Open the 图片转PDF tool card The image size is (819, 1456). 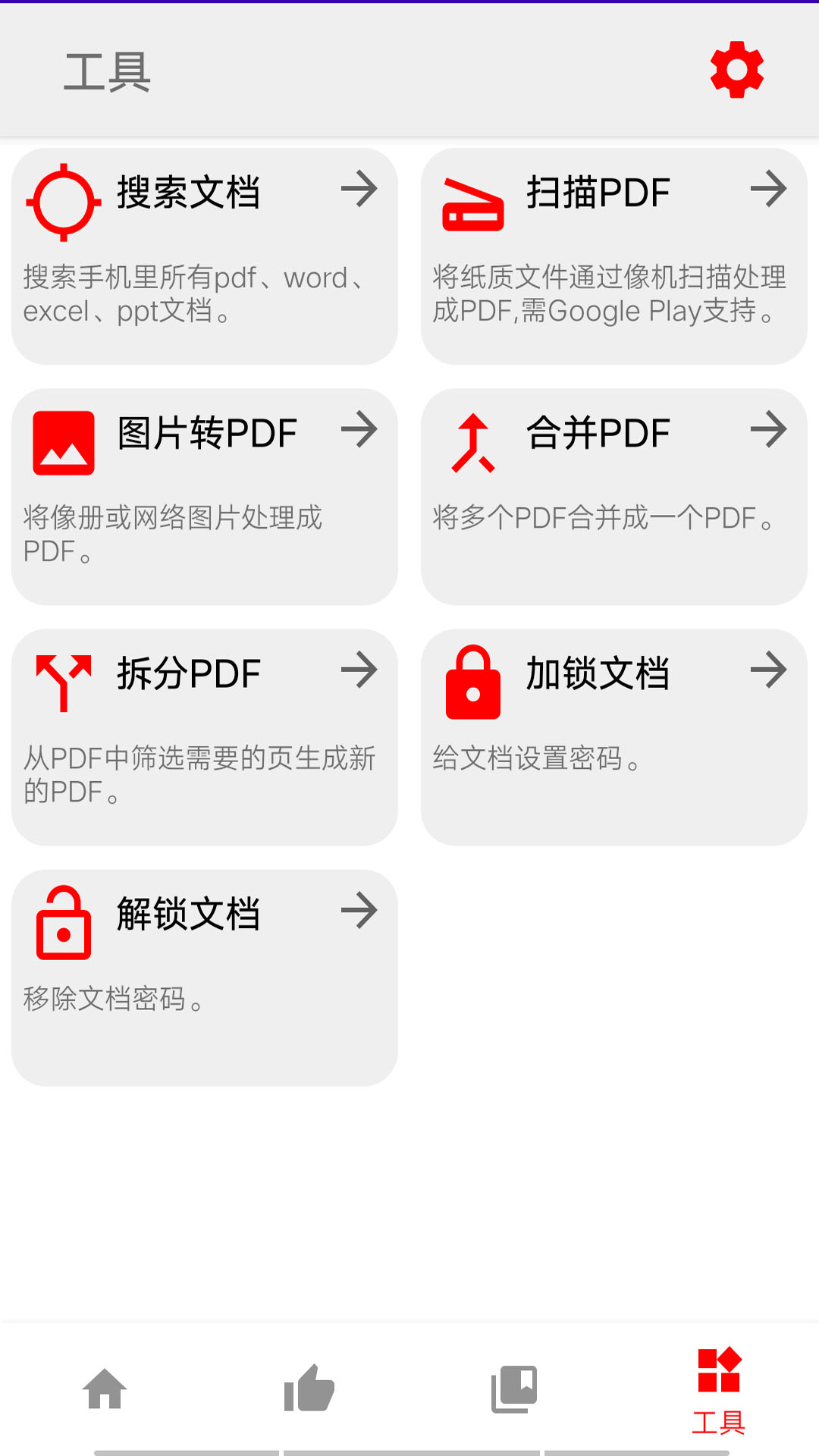[205, 497]
